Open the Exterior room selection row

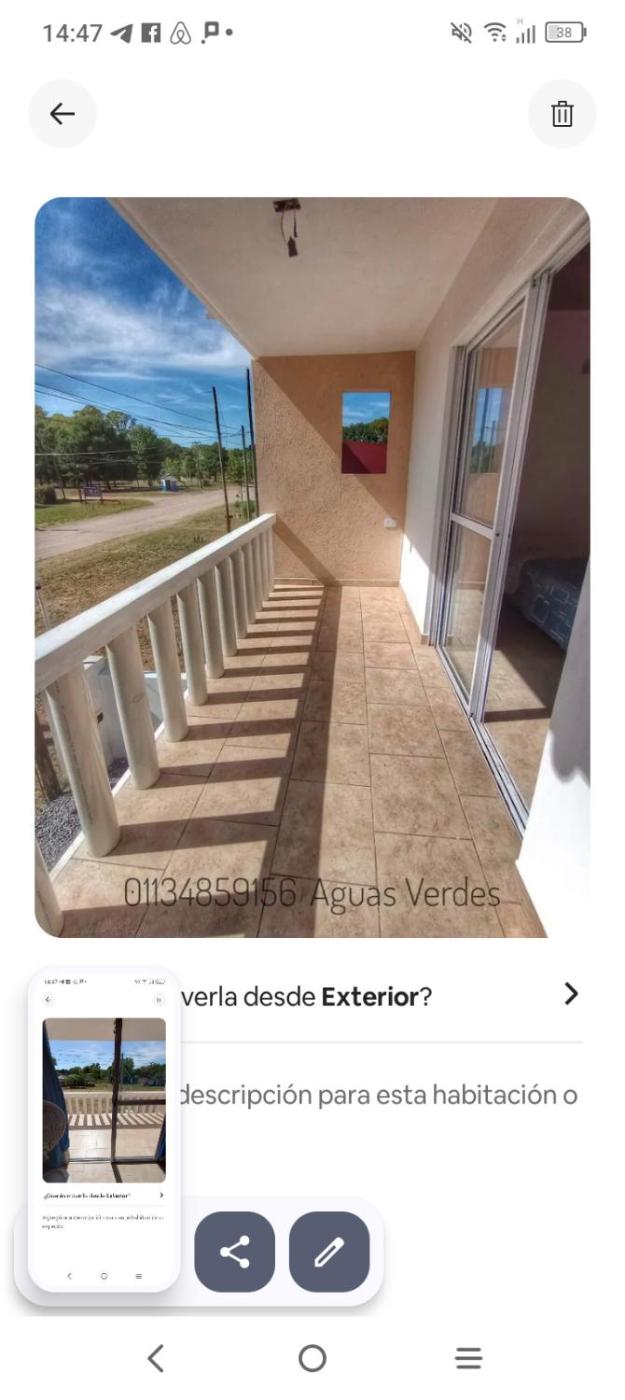[380, 995]
